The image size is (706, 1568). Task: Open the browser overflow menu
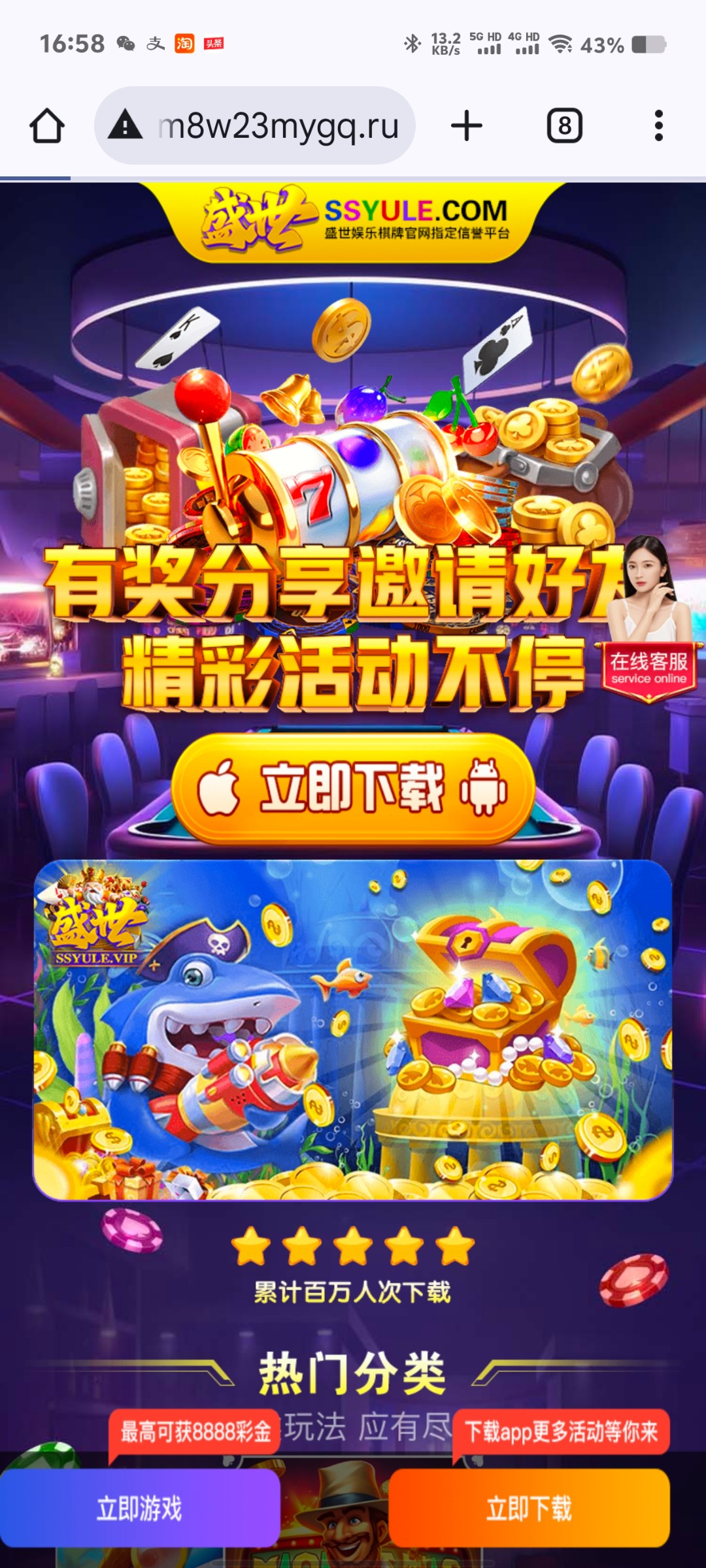coord(658,125)
